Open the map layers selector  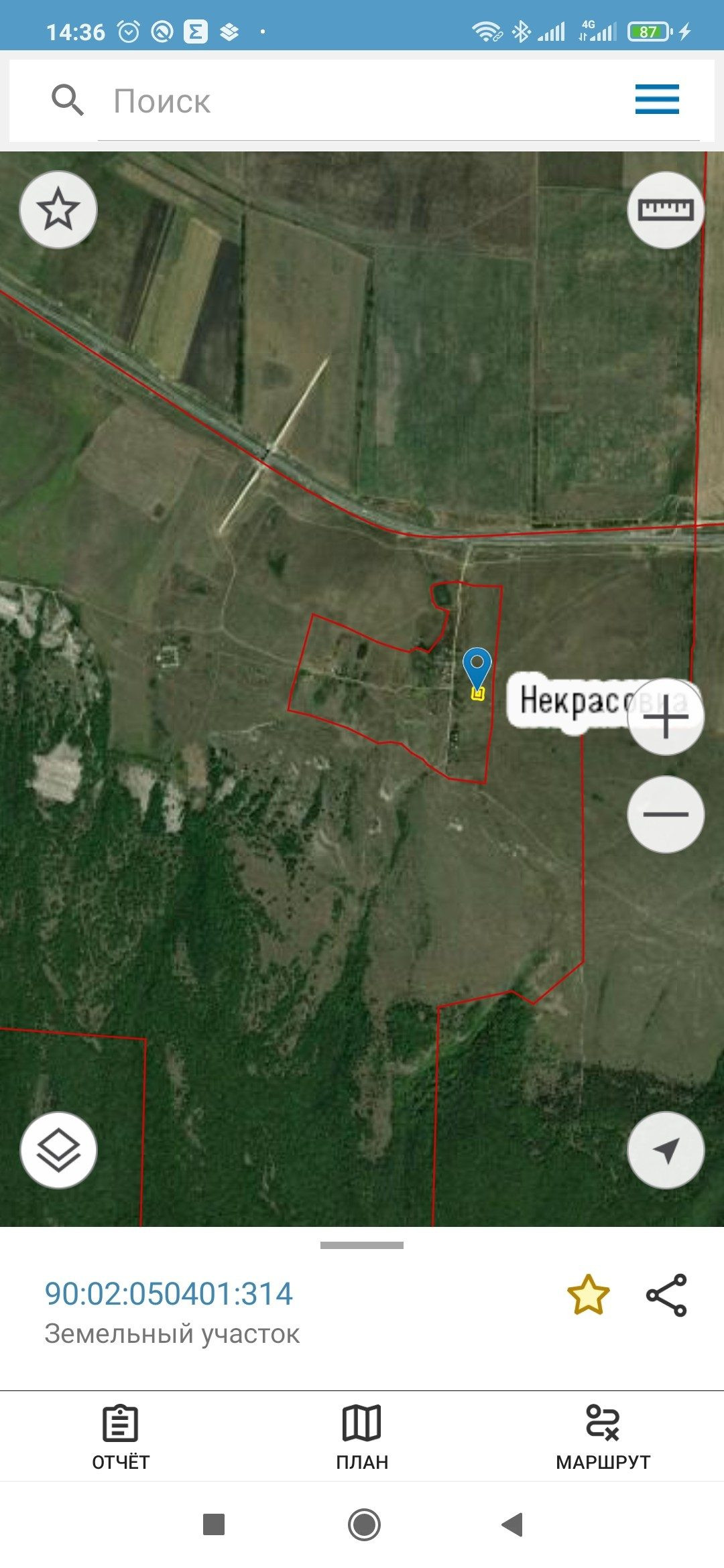click(x=58, y=1151)
